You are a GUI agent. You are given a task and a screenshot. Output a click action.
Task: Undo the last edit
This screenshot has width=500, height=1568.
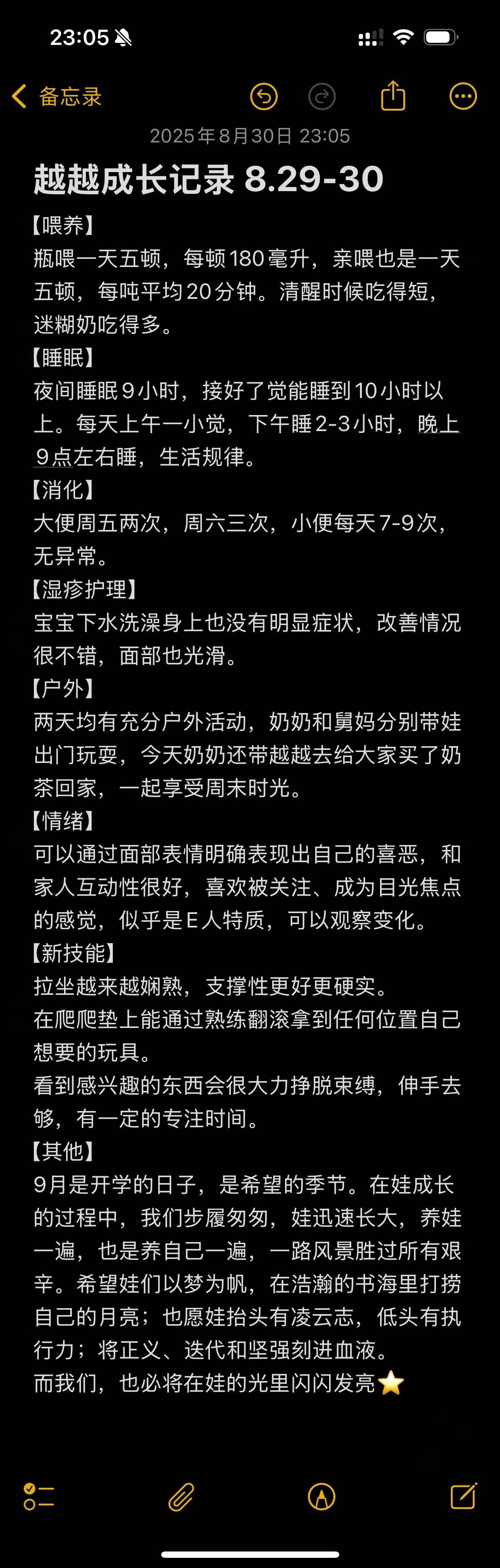(264, 96)
